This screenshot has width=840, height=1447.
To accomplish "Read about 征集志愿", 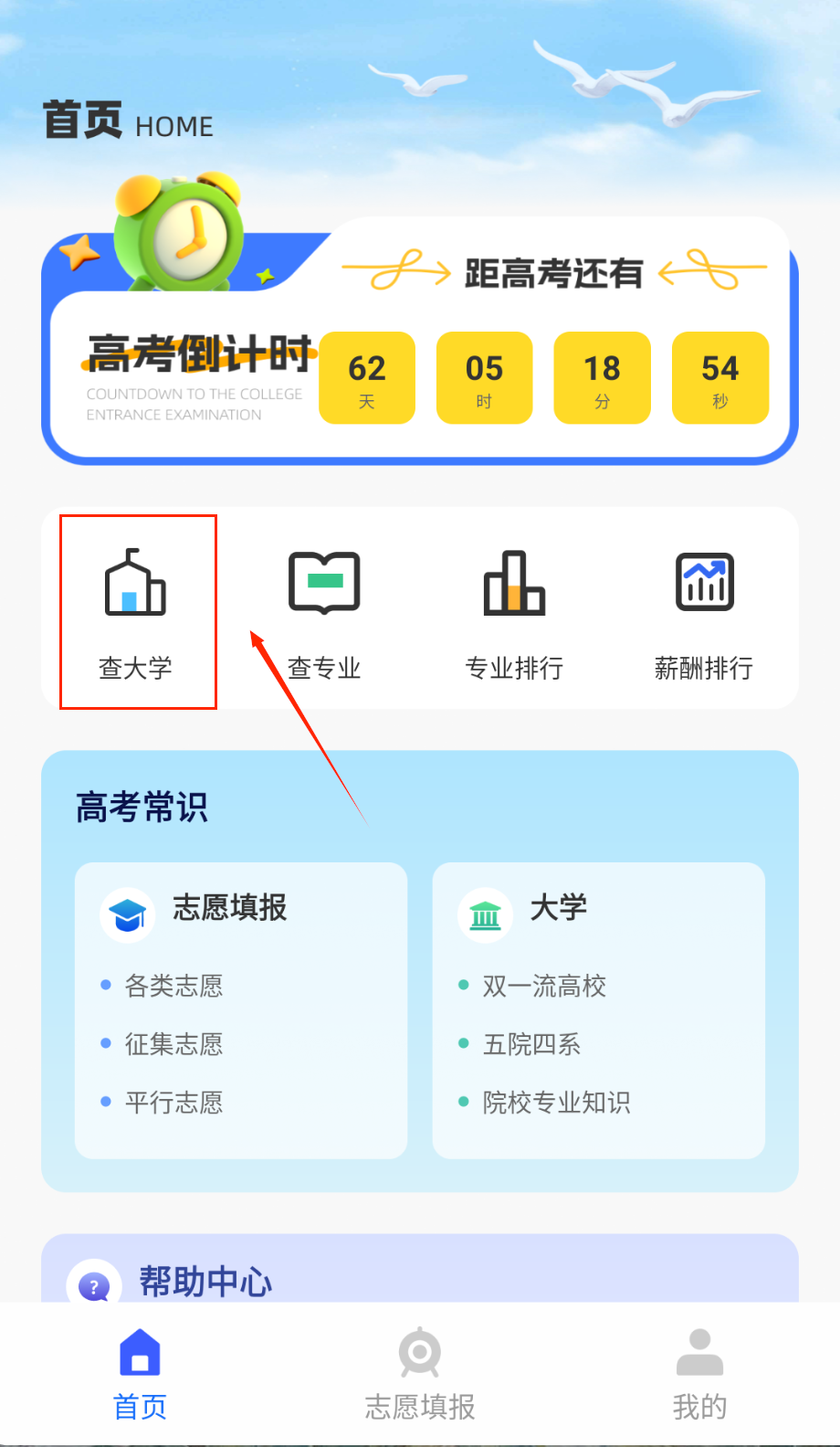I will click(173, 1044).
